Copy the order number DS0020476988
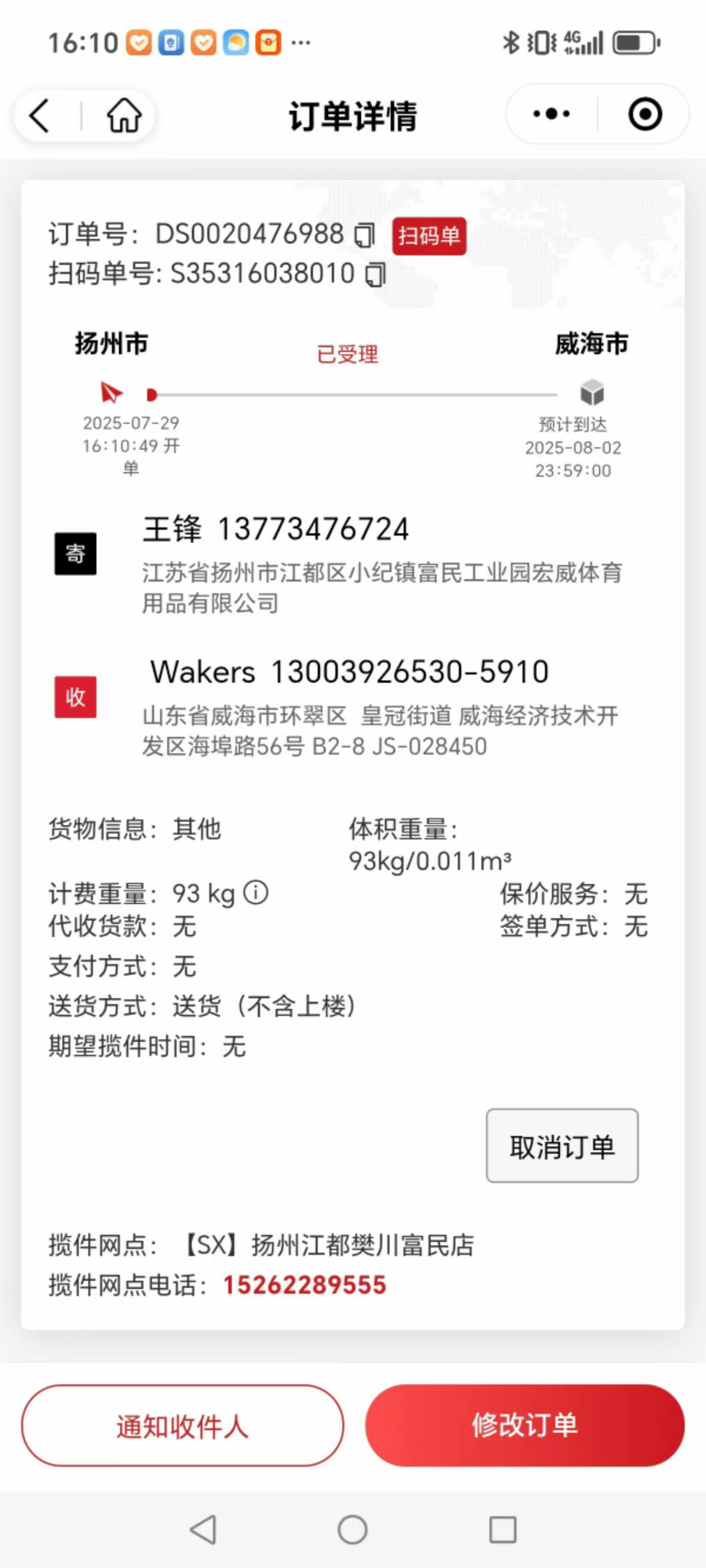This screenshot has height=1568, width=706. click(x=365, y=235)
